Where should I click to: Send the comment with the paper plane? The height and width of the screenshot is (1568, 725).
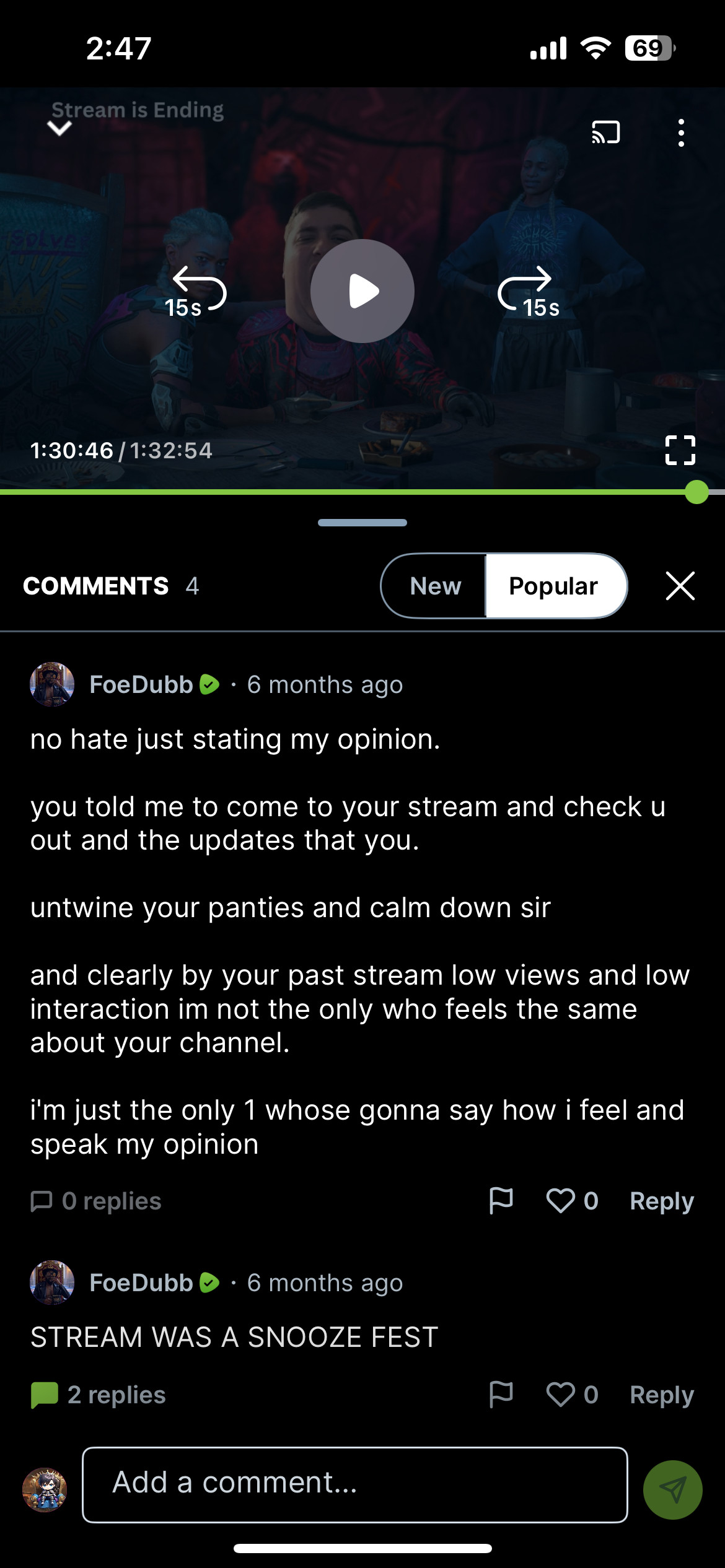point(672,1489)
